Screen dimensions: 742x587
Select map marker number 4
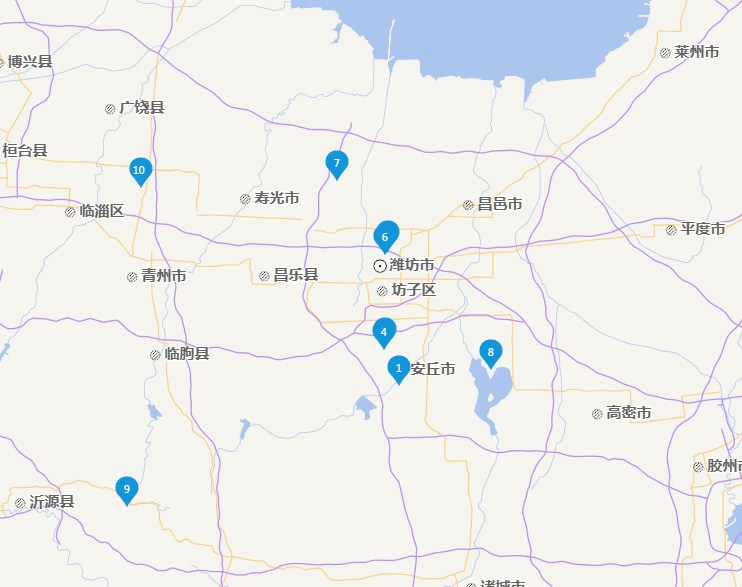[383, 331]
